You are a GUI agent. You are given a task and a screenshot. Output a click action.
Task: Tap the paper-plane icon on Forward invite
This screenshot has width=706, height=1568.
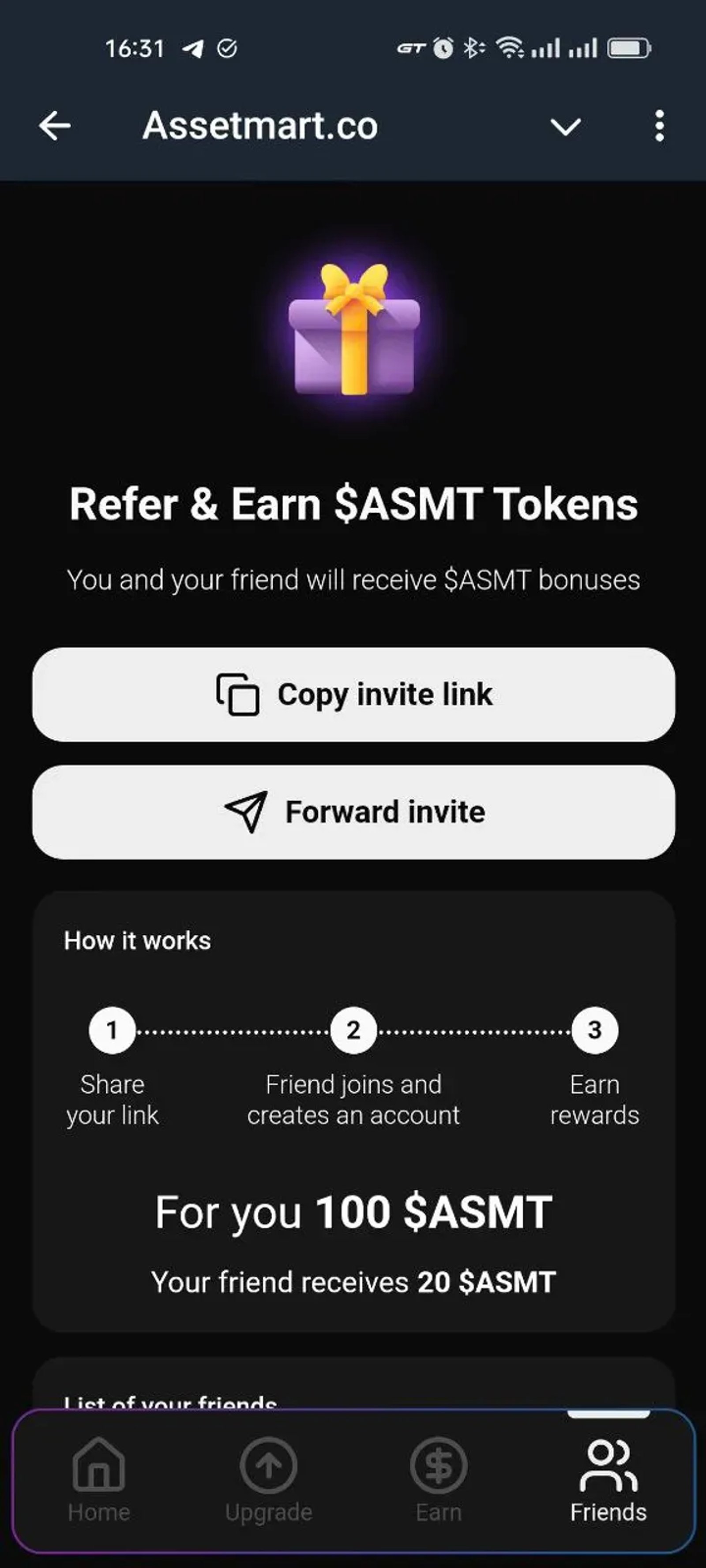(x=246, y=811)
